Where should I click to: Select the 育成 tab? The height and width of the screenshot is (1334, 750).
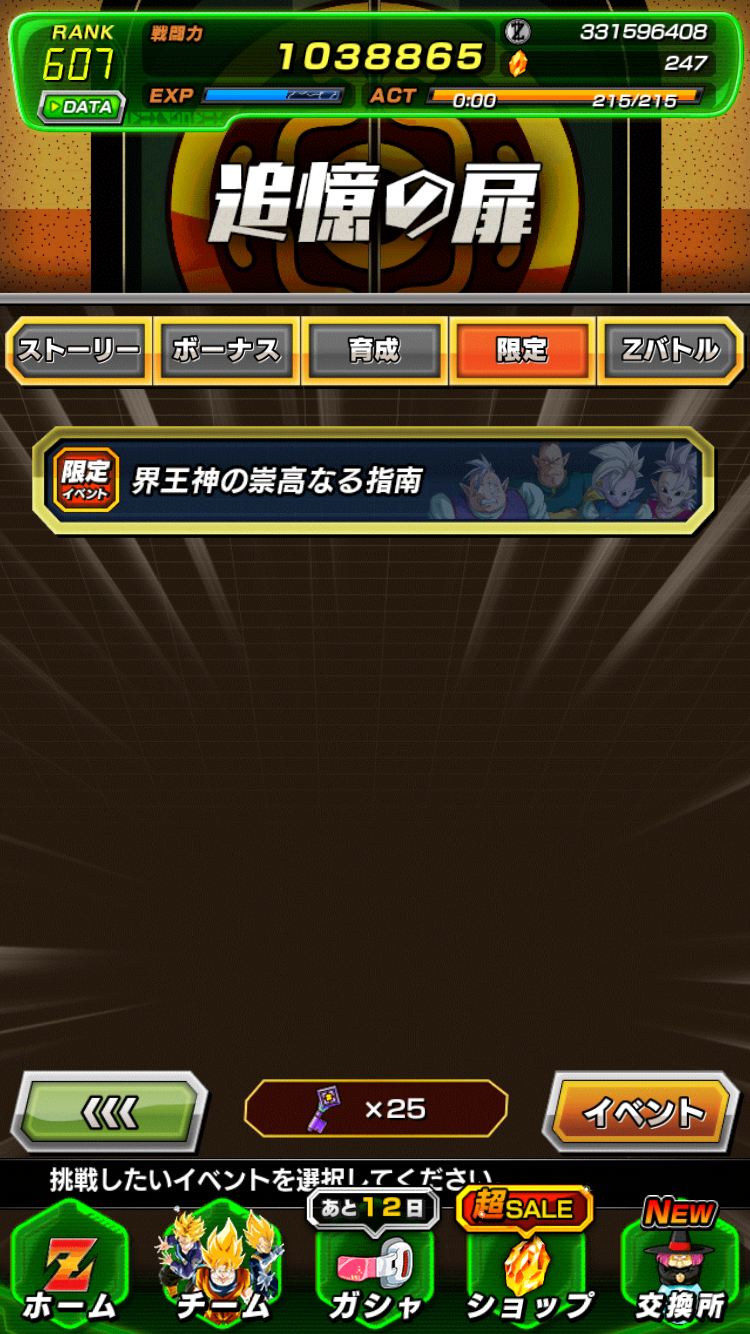[374, 350]
